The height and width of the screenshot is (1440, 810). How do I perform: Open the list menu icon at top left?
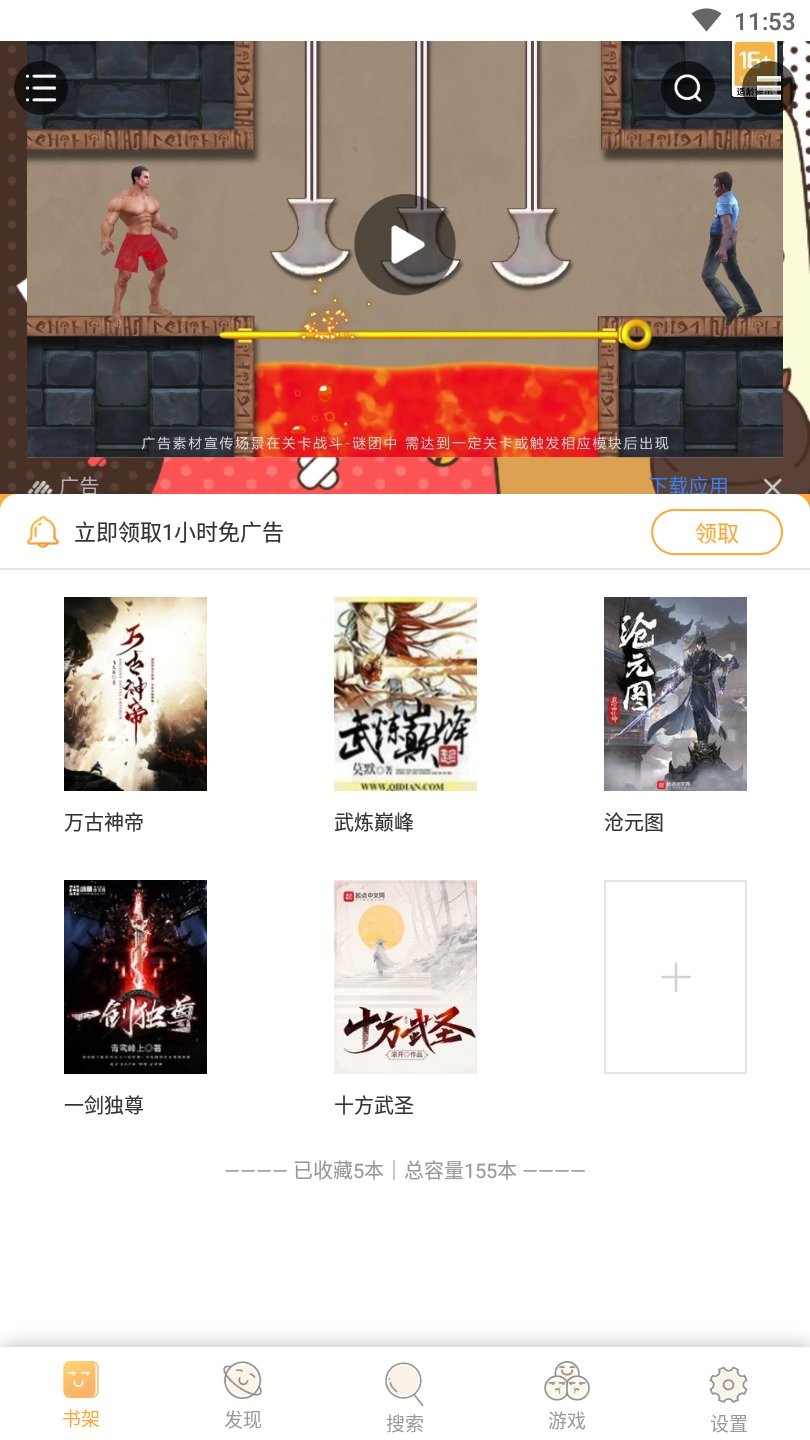pos(41,88)
